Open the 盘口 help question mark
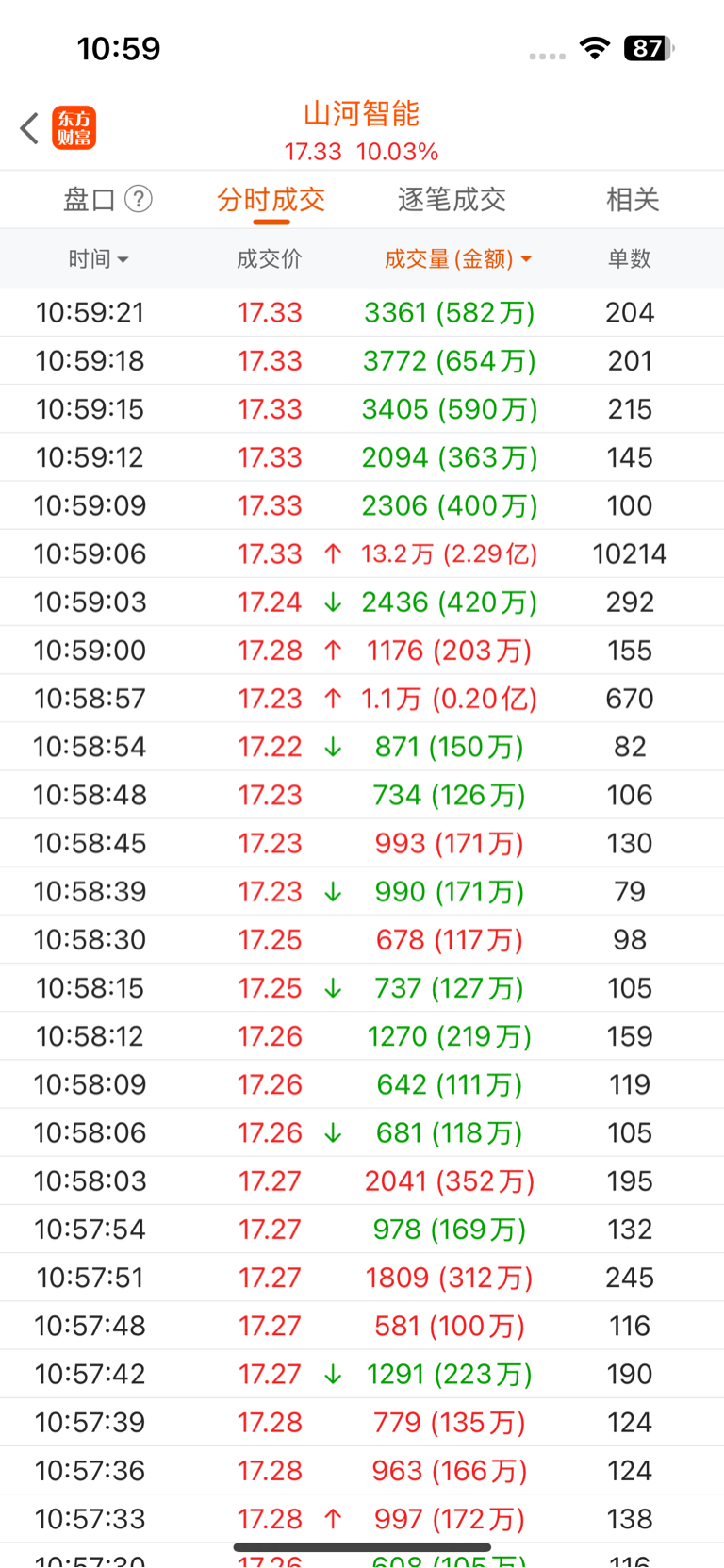The image size is (724, 1568). [x=139, y=199]
